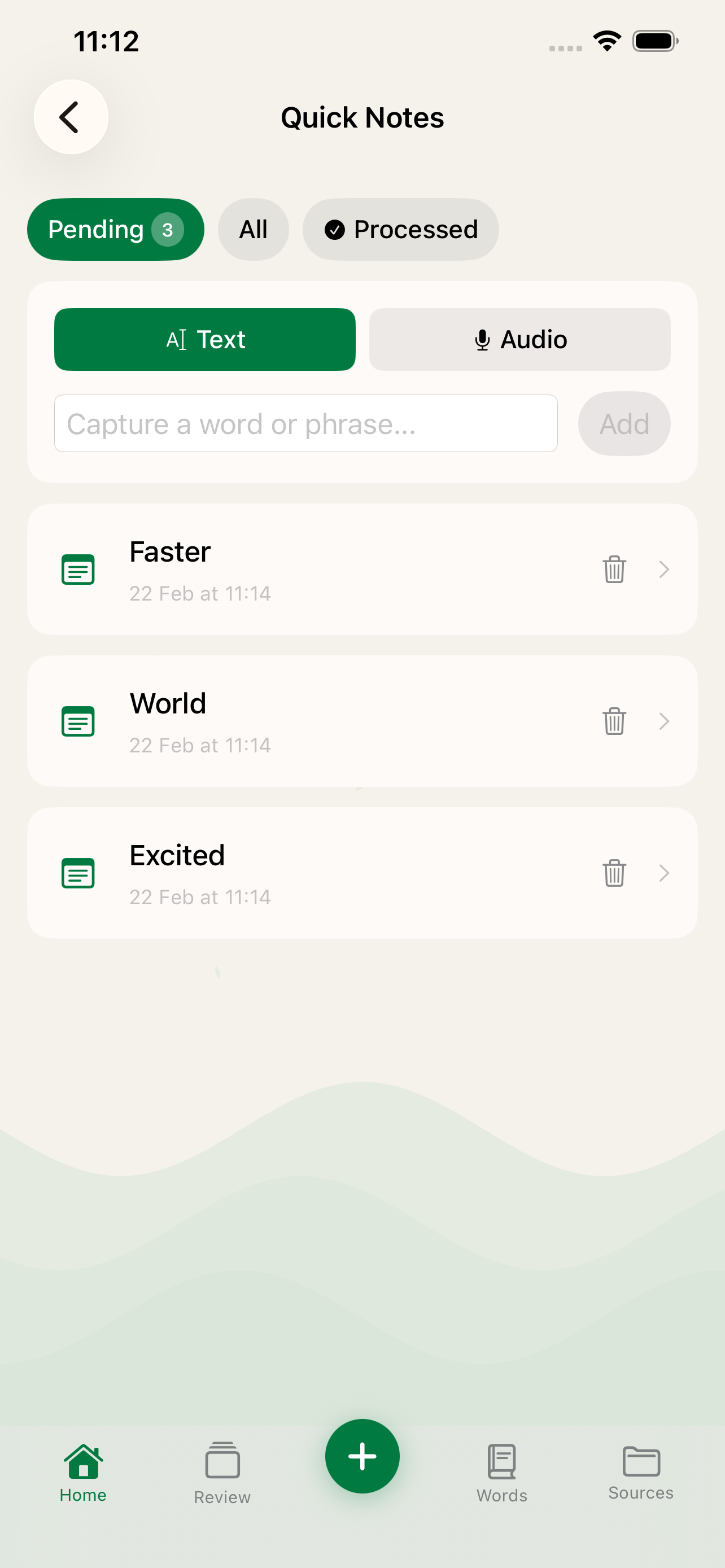Go to the Home tab
Screen dimensions: 725x1568
(x=83, y=1472)
